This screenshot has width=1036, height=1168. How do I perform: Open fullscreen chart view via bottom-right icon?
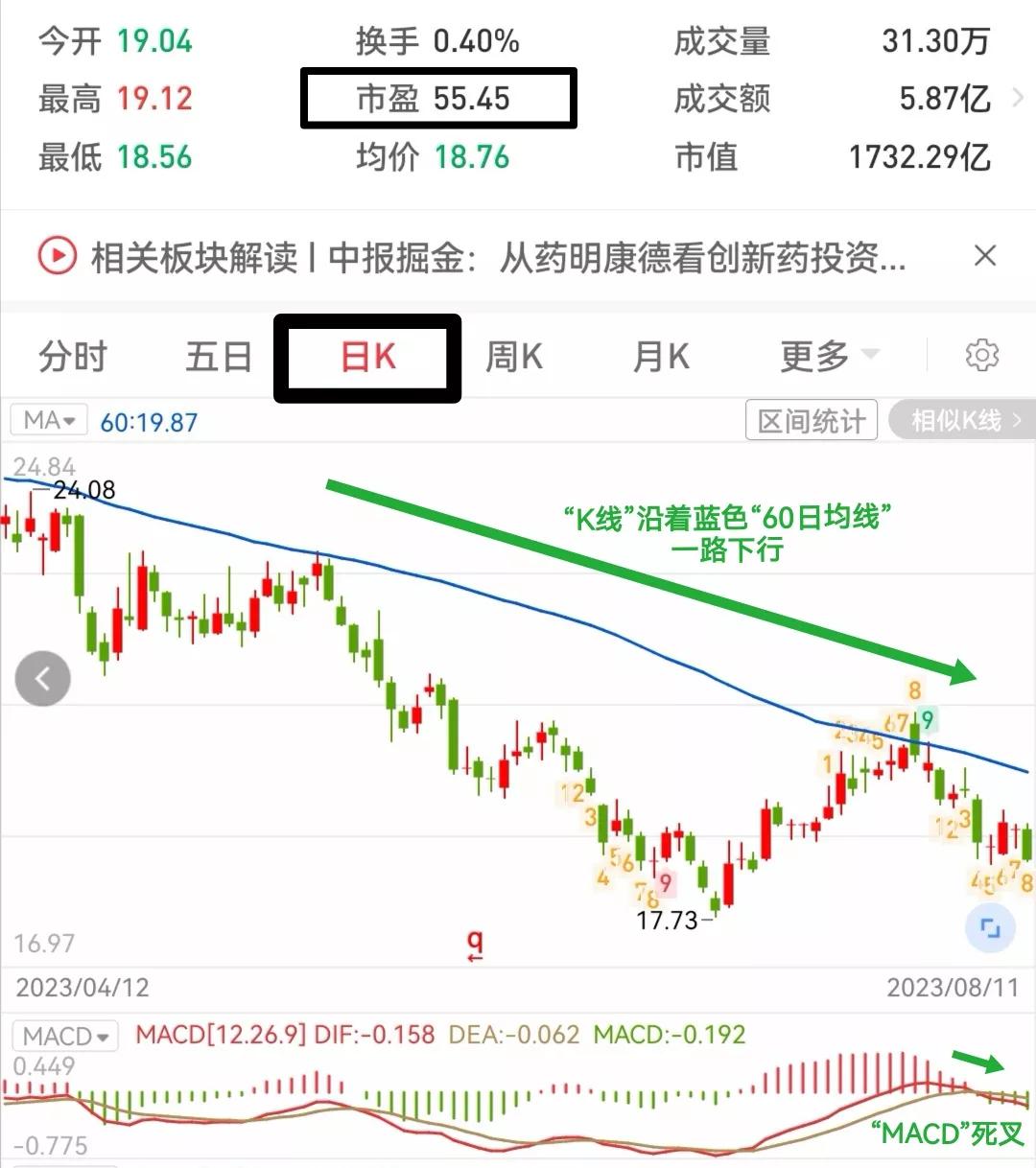[x=990, y=928]
